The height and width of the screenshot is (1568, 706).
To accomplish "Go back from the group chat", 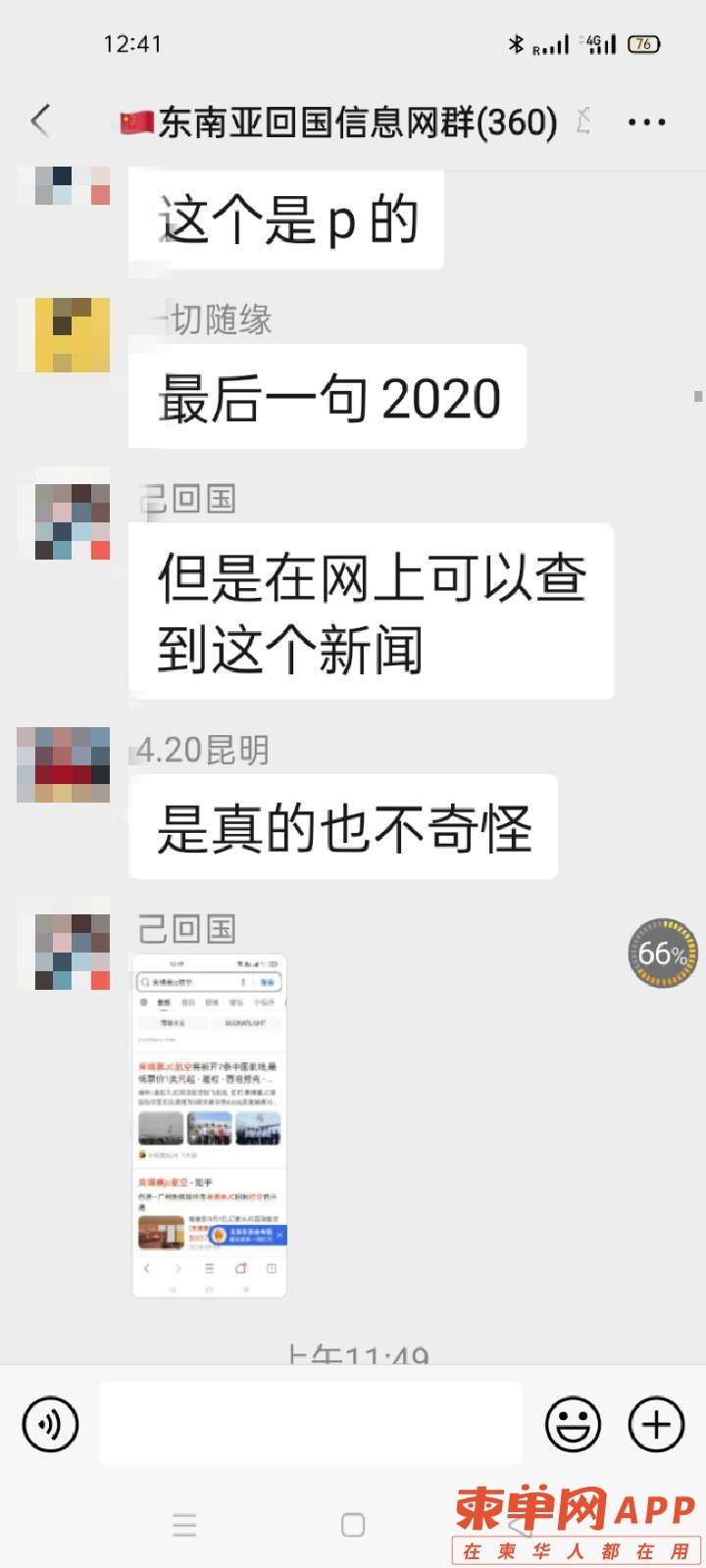I will click(41, 122).
